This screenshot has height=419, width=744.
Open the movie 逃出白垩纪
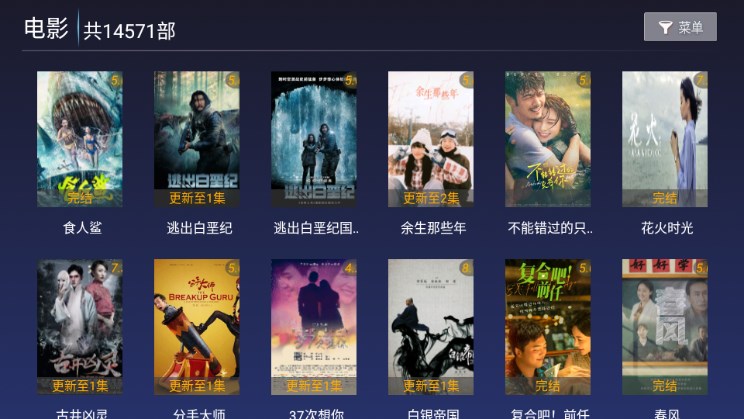197,139
